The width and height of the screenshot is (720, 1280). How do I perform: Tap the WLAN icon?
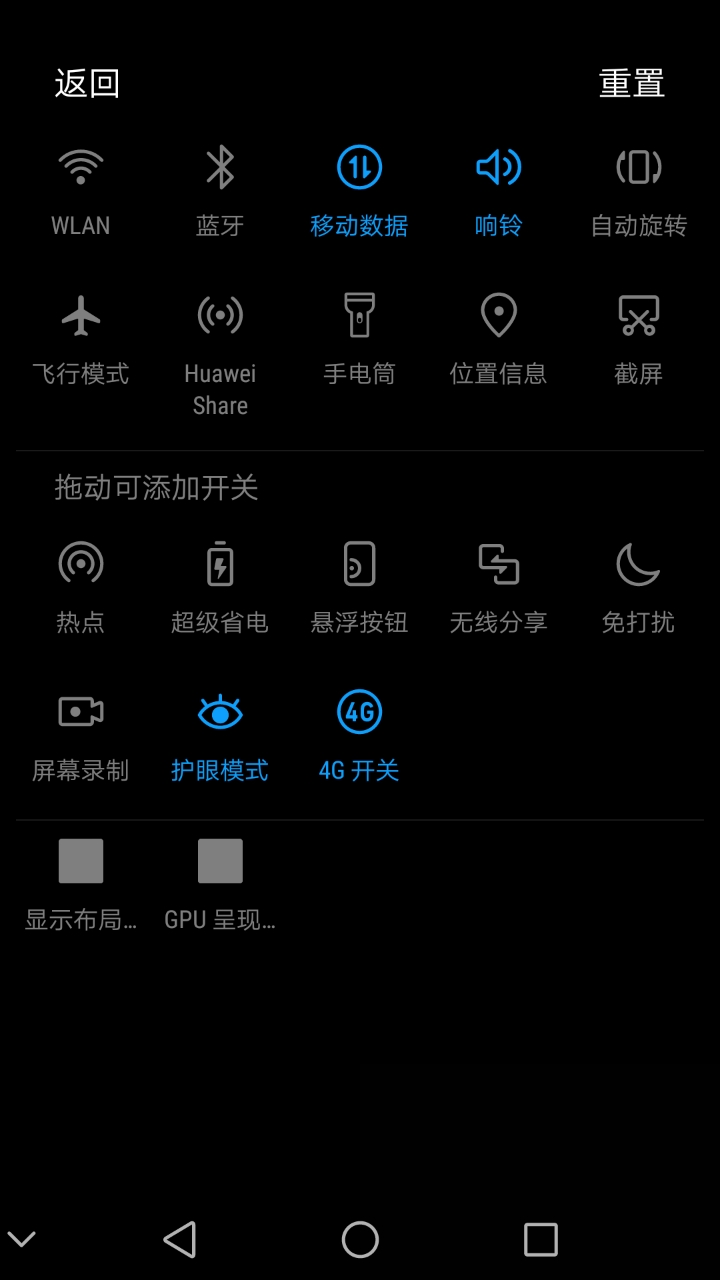[80, 168]
